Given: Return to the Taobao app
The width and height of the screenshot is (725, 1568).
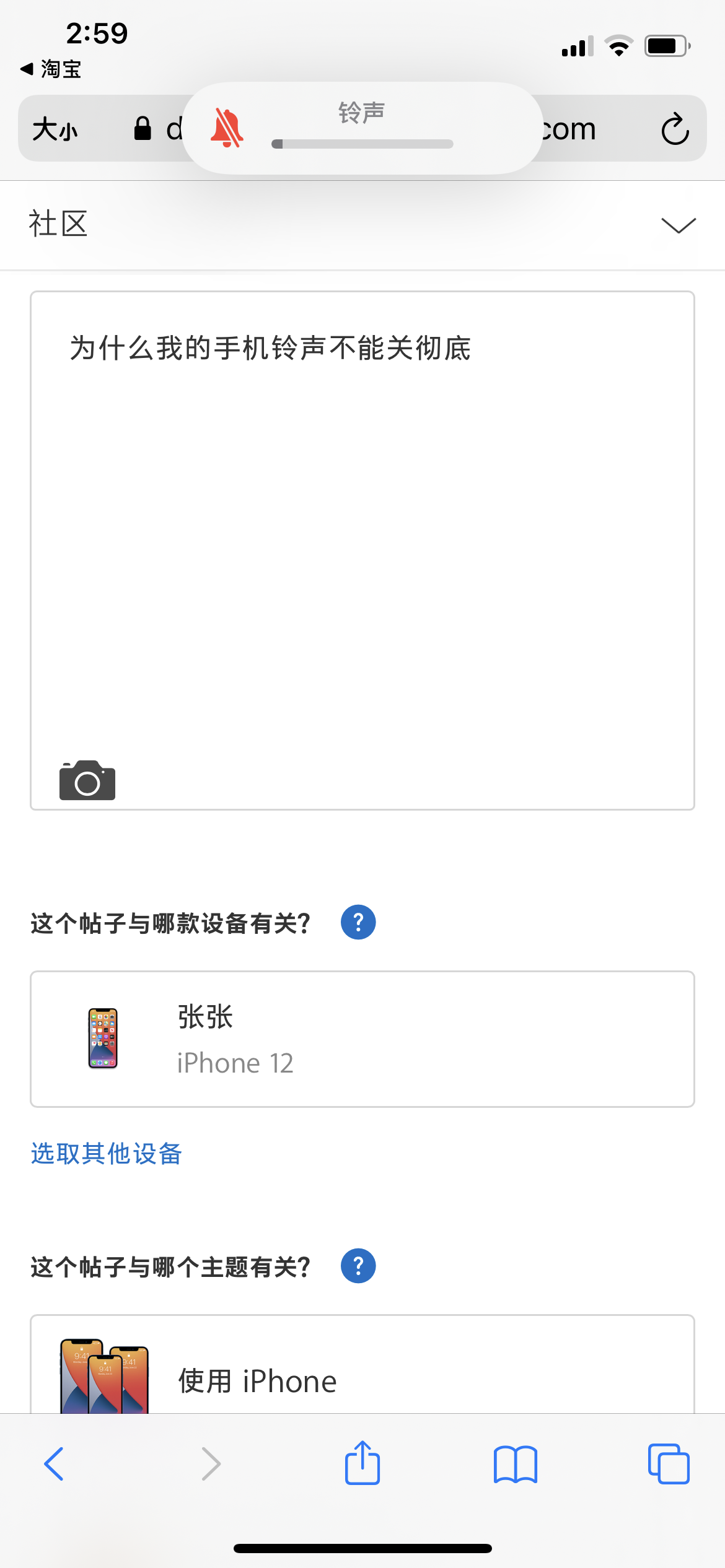Looking at the screenshot, I should pyautogui.click(x=51, y=69).
